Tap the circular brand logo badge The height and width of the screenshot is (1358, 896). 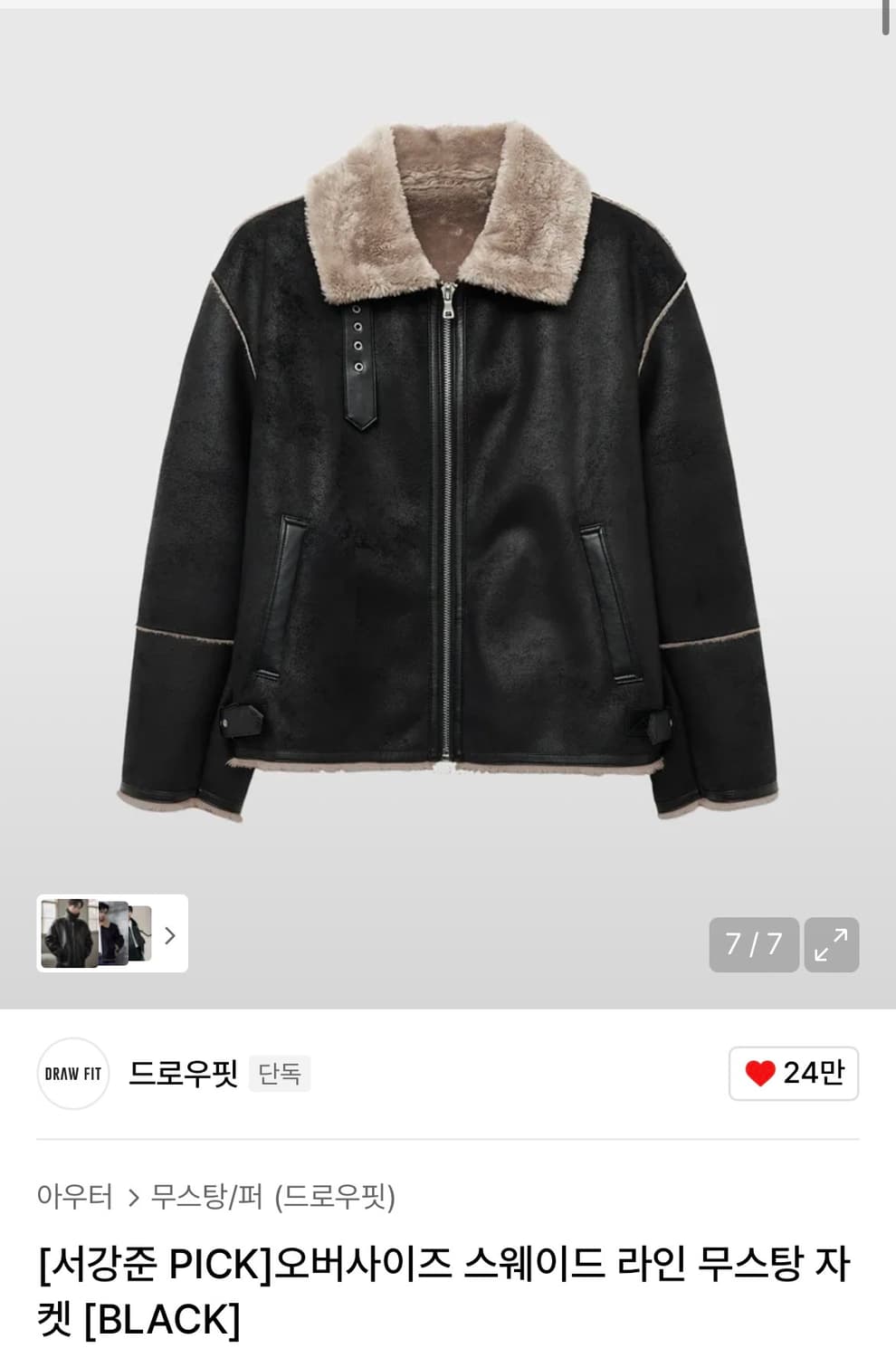pyautogui.click(x=71, y=1073)
